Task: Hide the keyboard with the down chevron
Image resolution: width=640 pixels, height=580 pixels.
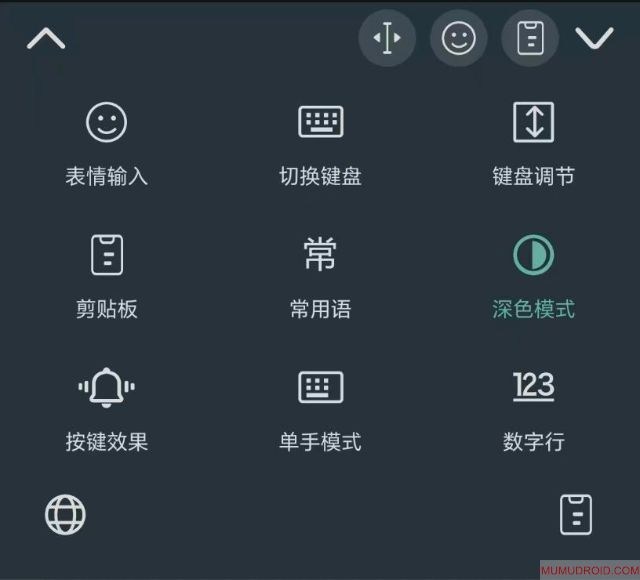Action: tap(594, 39)
